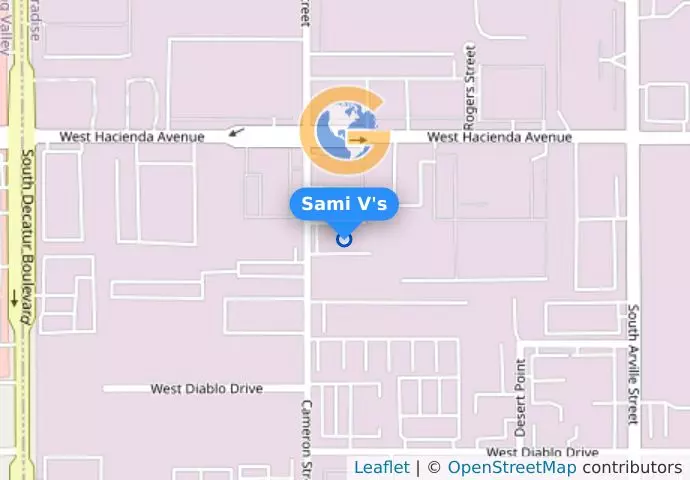This screenshot has width=690, height=480.
Task: Select the blue circle location marker
Action: coord(344,239)
